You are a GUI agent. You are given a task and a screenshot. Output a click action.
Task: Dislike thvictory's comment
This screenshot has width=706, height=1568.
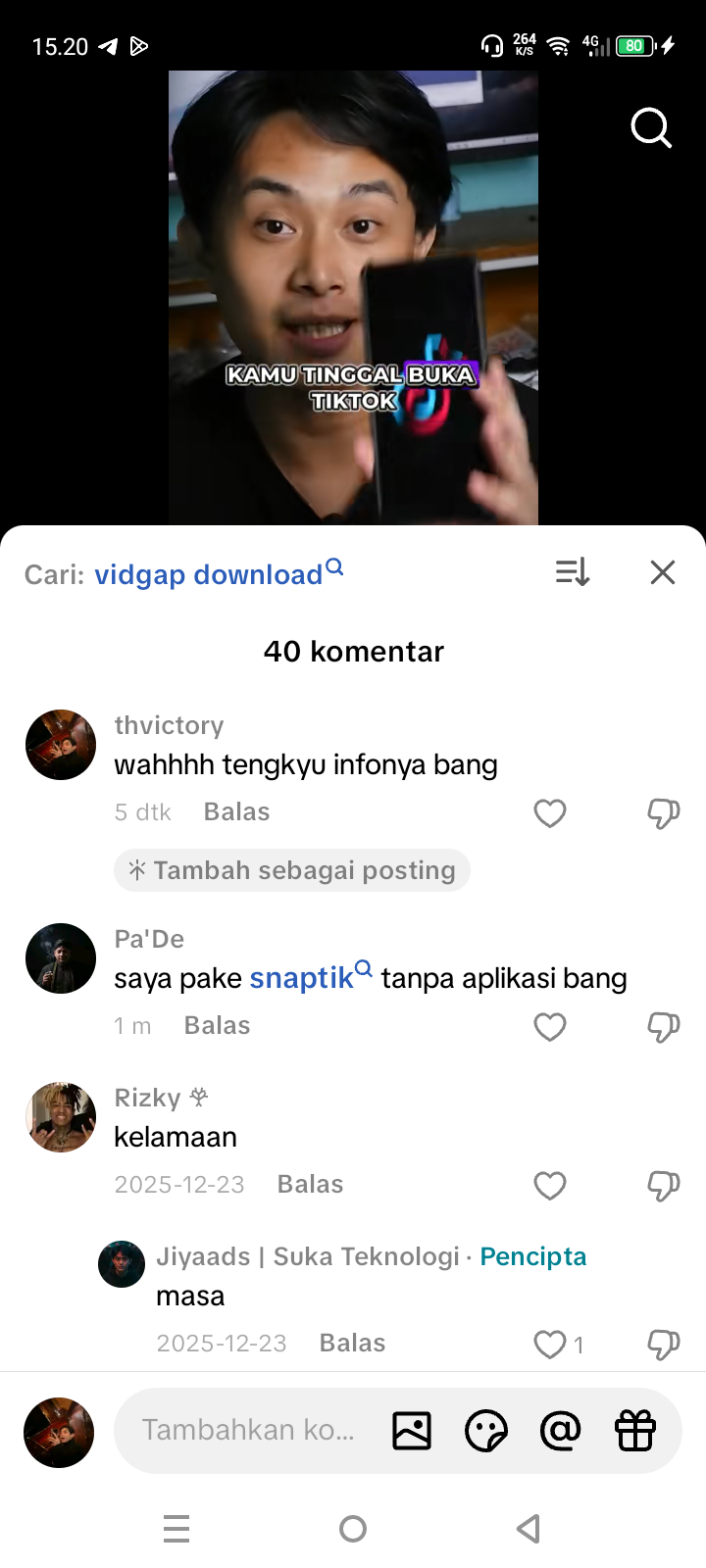pos(664,813)
